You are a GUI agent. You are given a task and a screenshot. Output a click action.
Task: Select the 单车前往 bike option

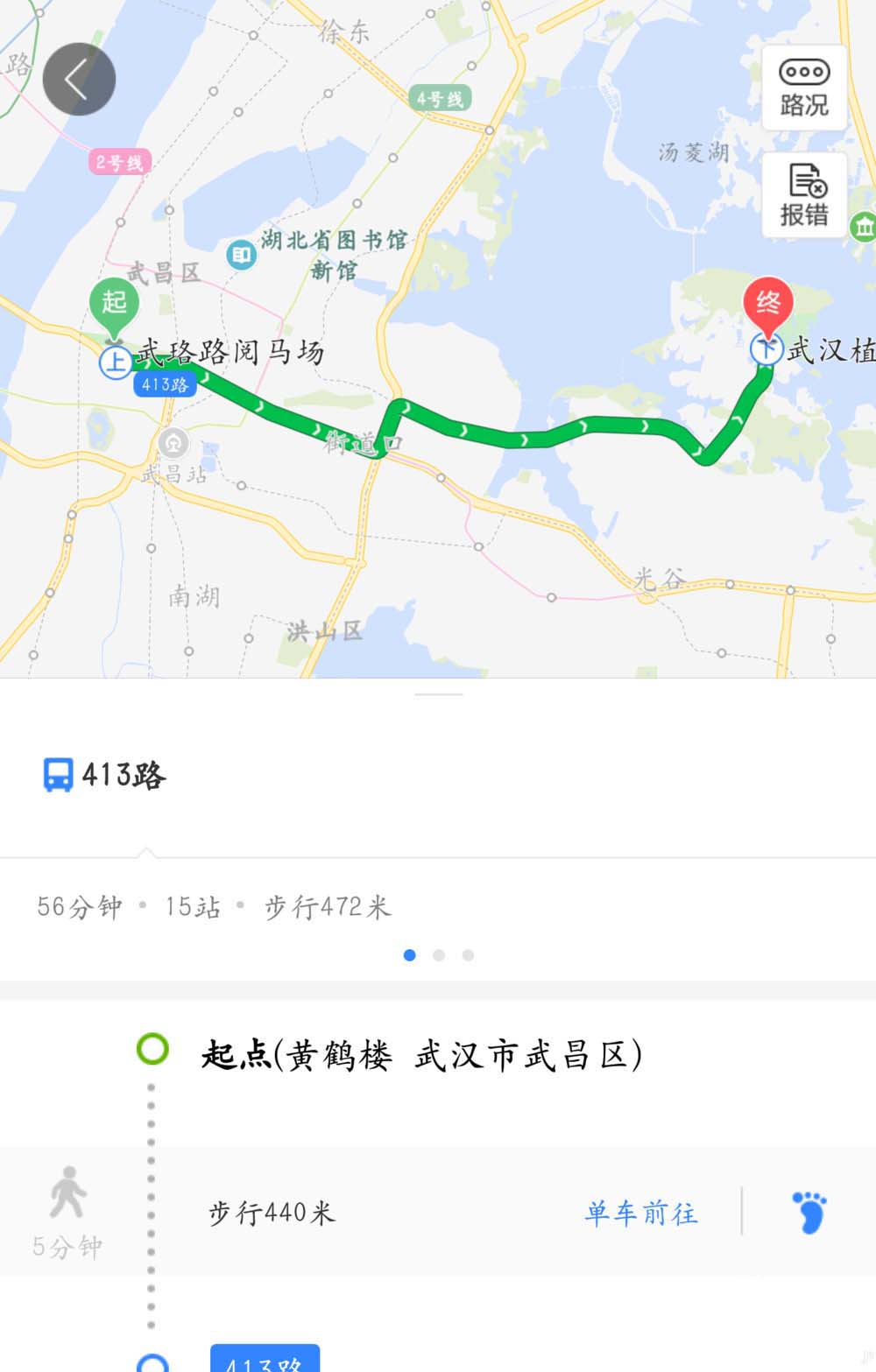click(x=641, y=1213)
